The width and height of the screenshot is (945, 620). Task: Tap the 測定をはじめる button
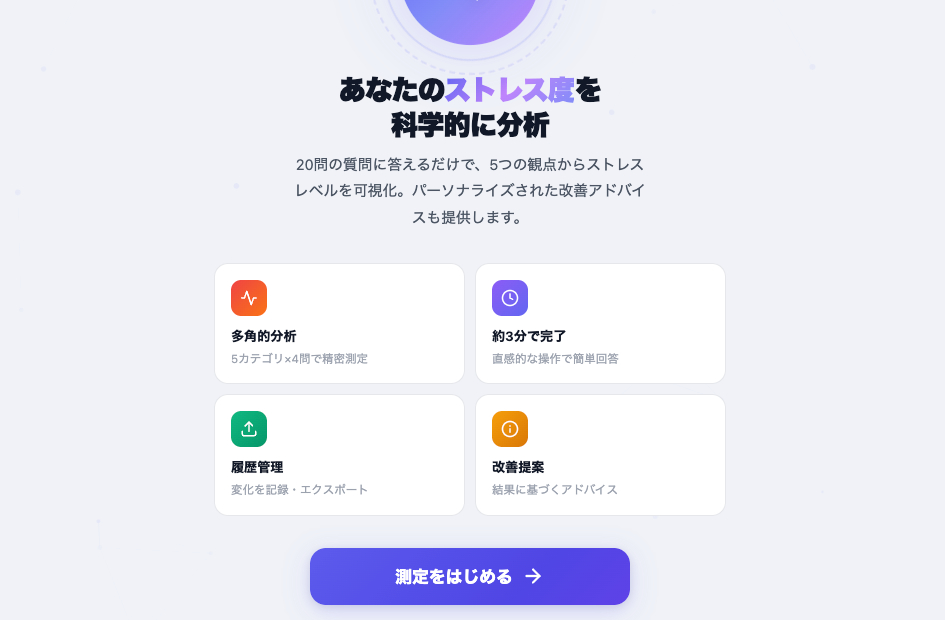[x=469, y=576]
